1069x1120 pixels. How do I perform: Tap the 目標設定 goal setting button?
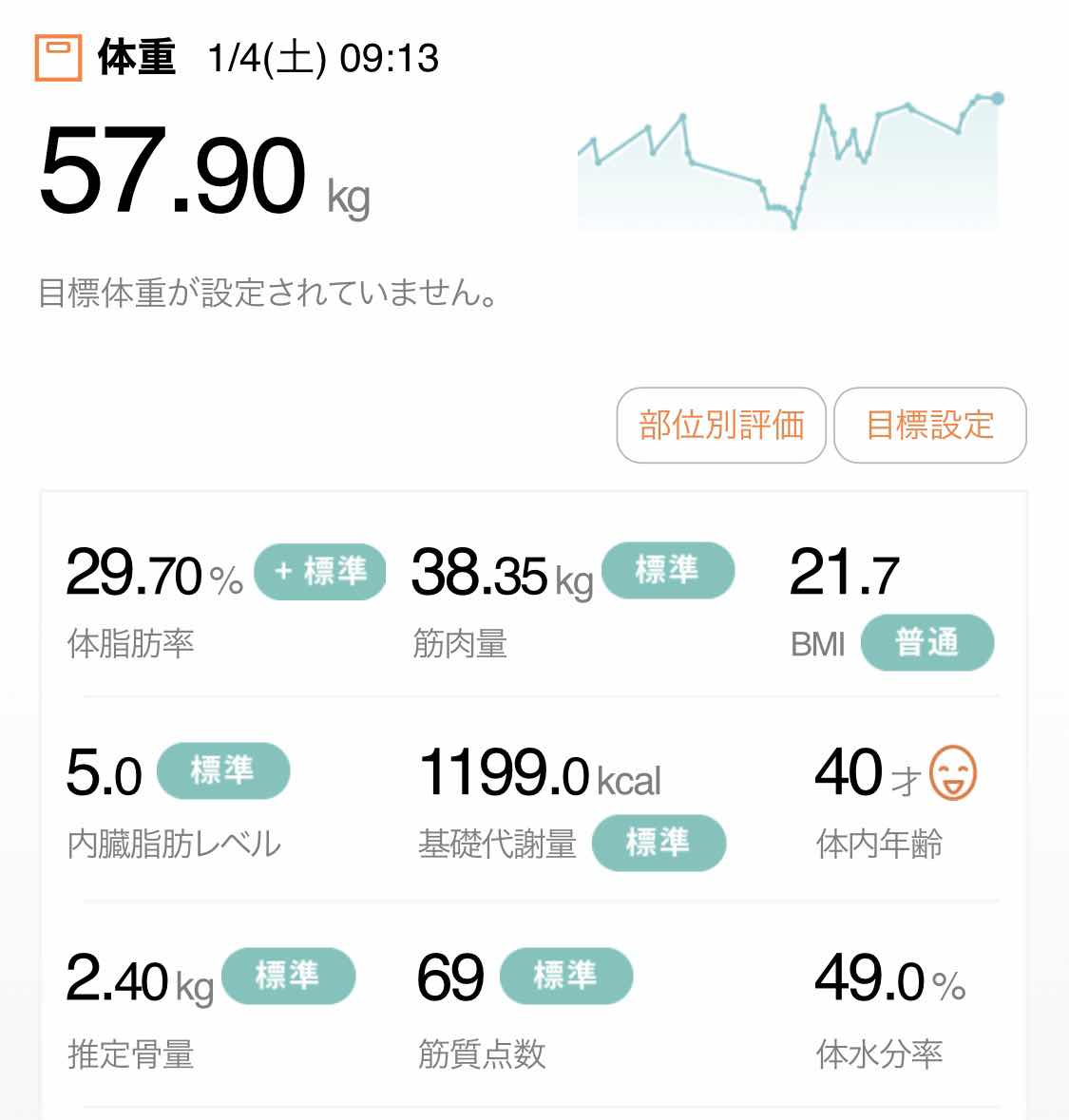click(x=929, y=425)
